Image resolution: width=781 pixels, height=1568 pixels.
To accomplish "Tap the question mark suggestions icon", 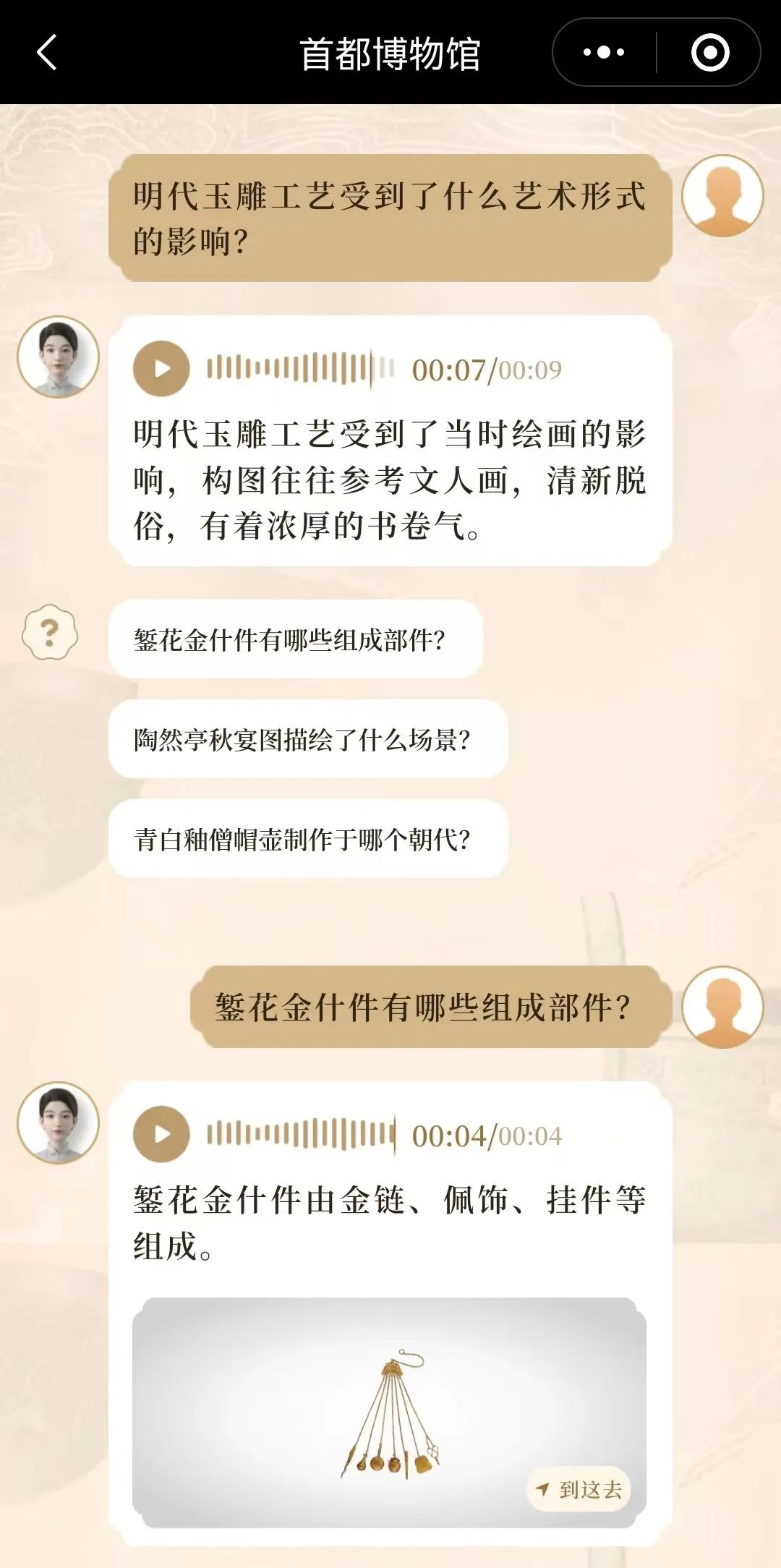I will pyautogui.click(x=49, y=632).
